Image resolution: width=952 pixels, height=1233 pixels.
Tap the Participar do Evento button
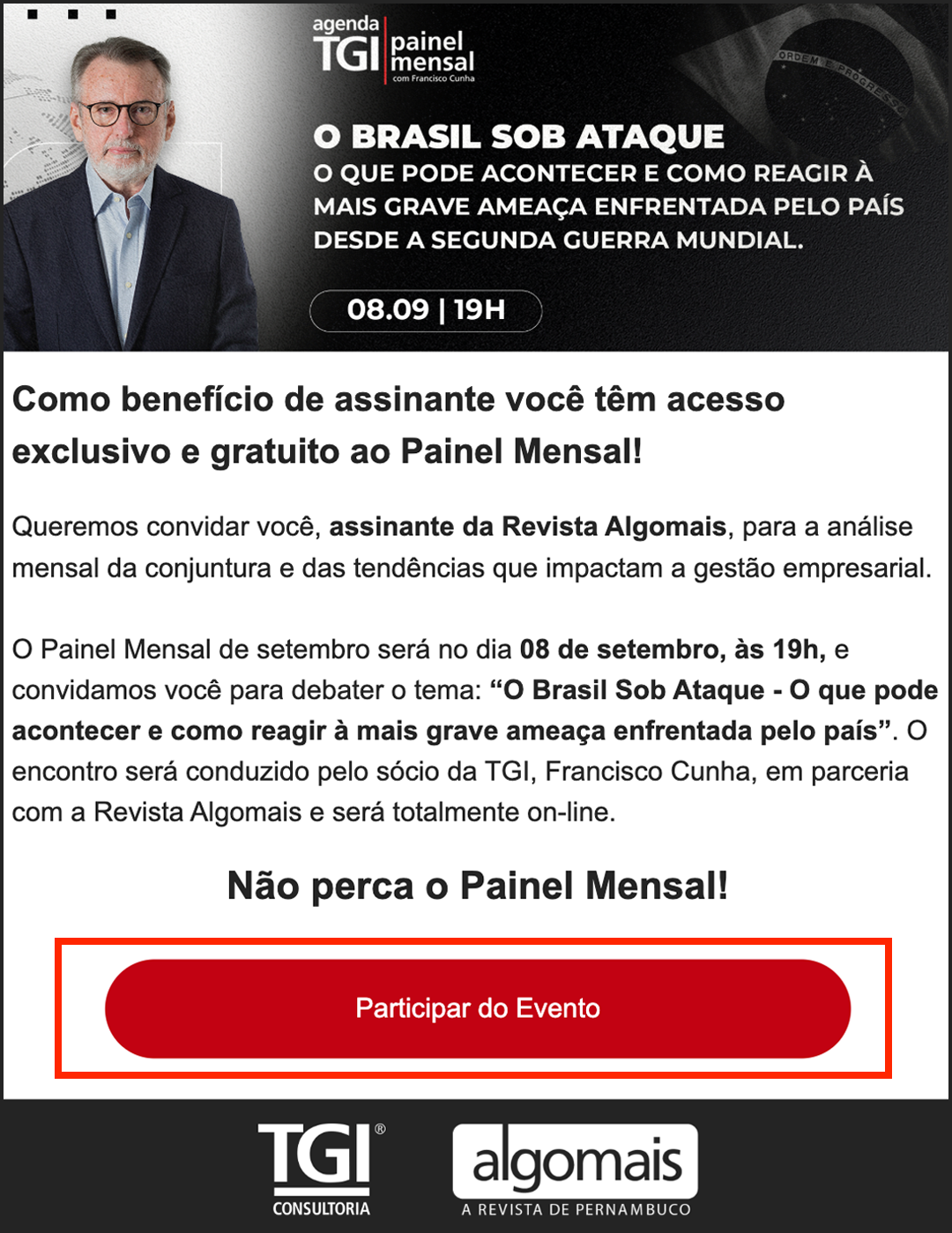tap(477, 1008)
